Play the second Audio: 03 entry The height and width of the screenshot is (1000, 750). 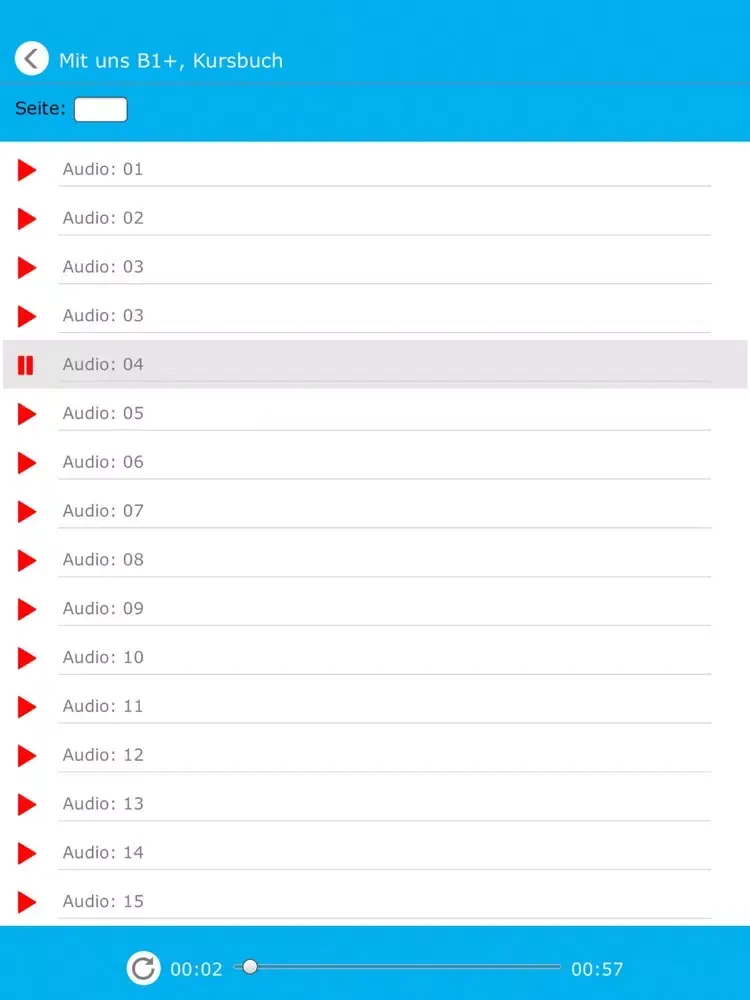(26, 316)
